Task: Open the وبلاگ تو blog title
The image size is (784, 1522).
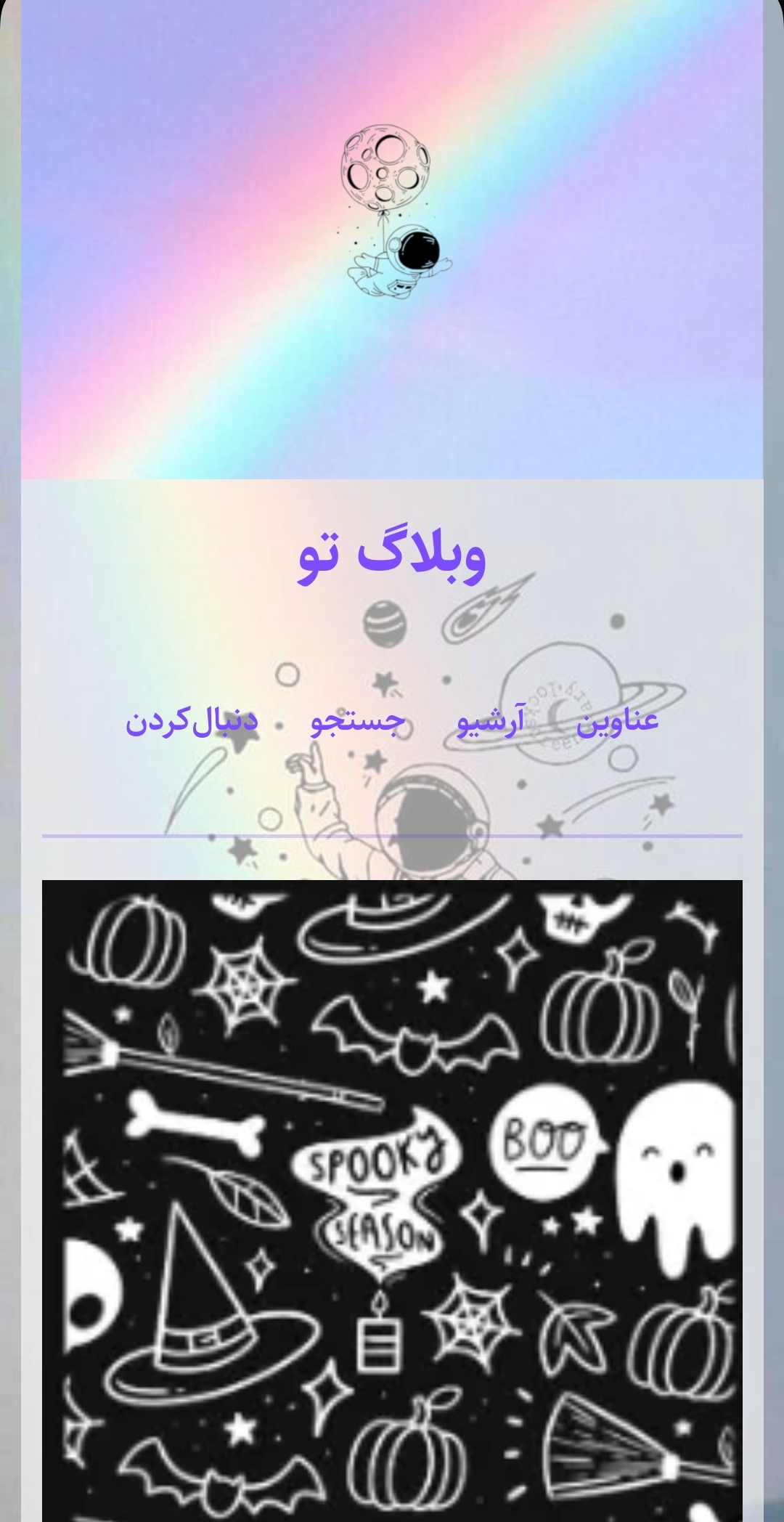Action: 392,556
